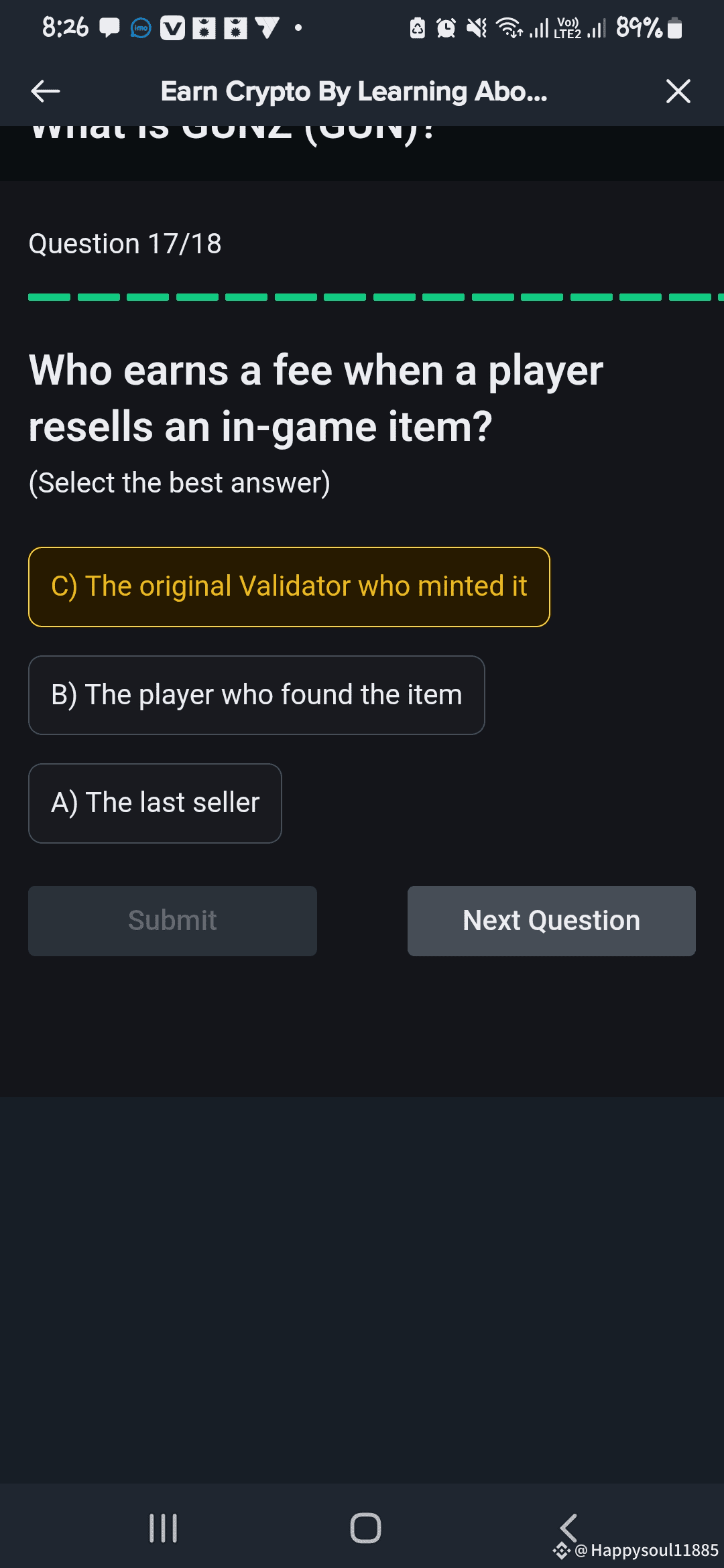Viewport: 724px width, 1568px height.
Task: Choose B) The player who found the item
Action: tap(256, 695)
